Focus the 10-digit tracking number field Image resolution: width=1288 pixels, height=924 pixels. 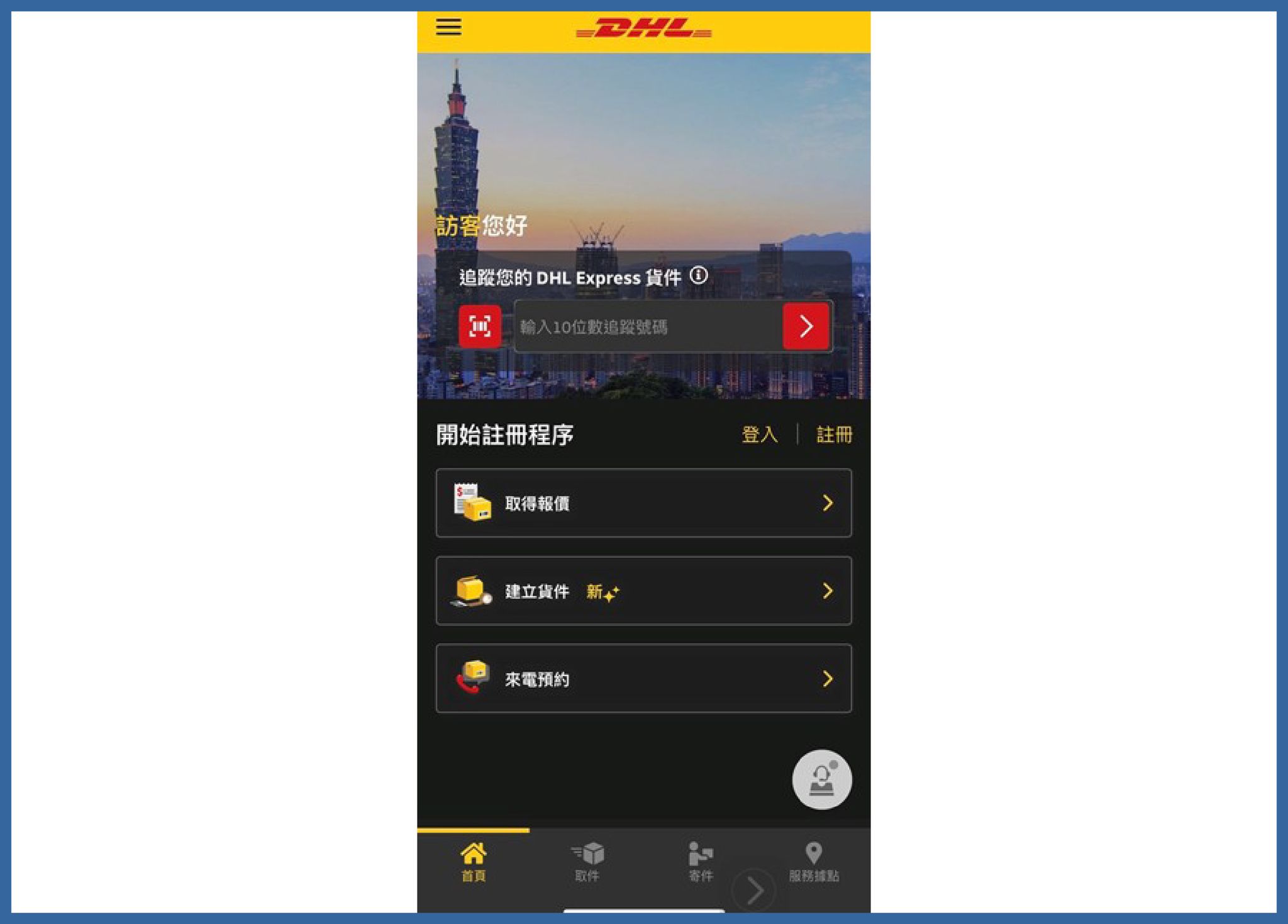click(648, 326)
